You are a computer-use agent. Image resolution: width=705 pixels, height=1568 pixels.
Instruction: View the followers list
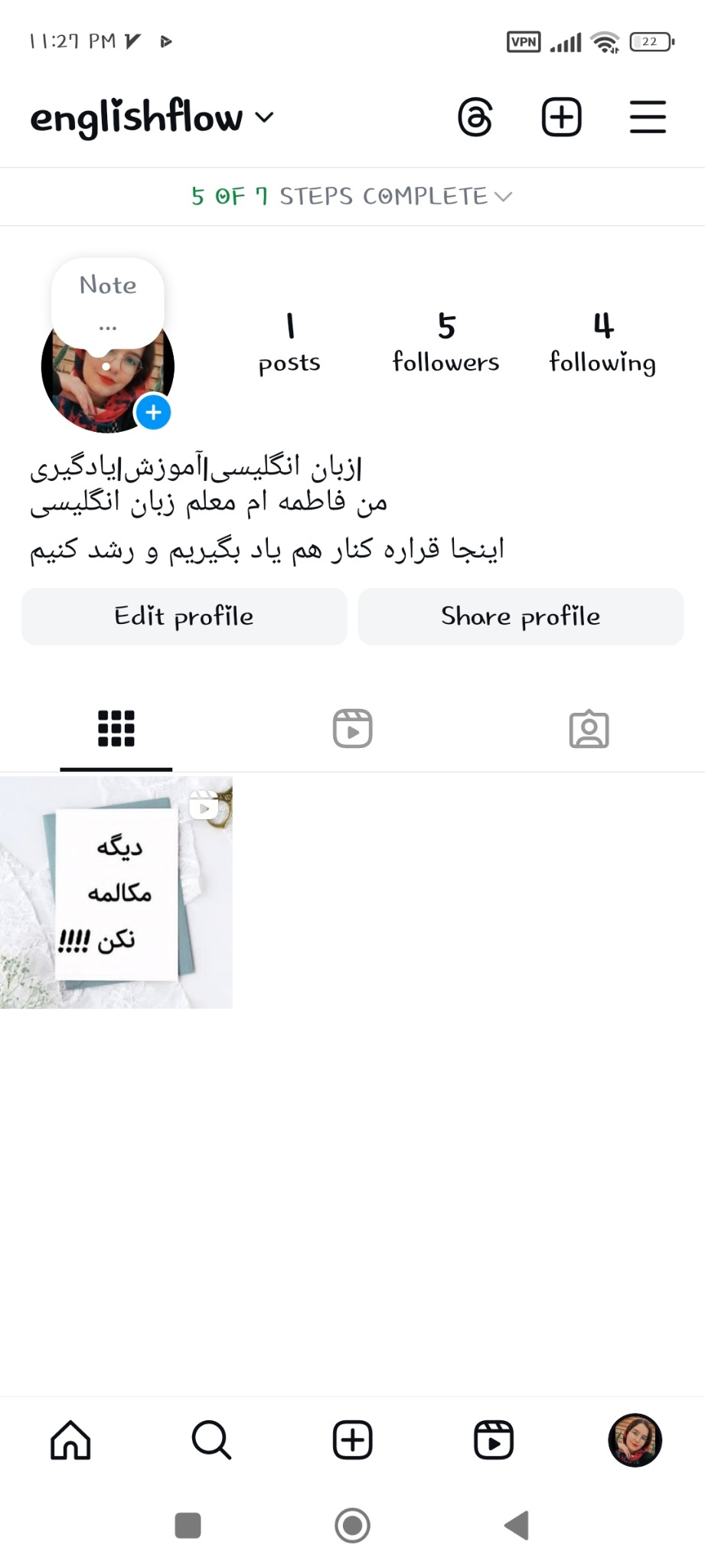point(446,343)
